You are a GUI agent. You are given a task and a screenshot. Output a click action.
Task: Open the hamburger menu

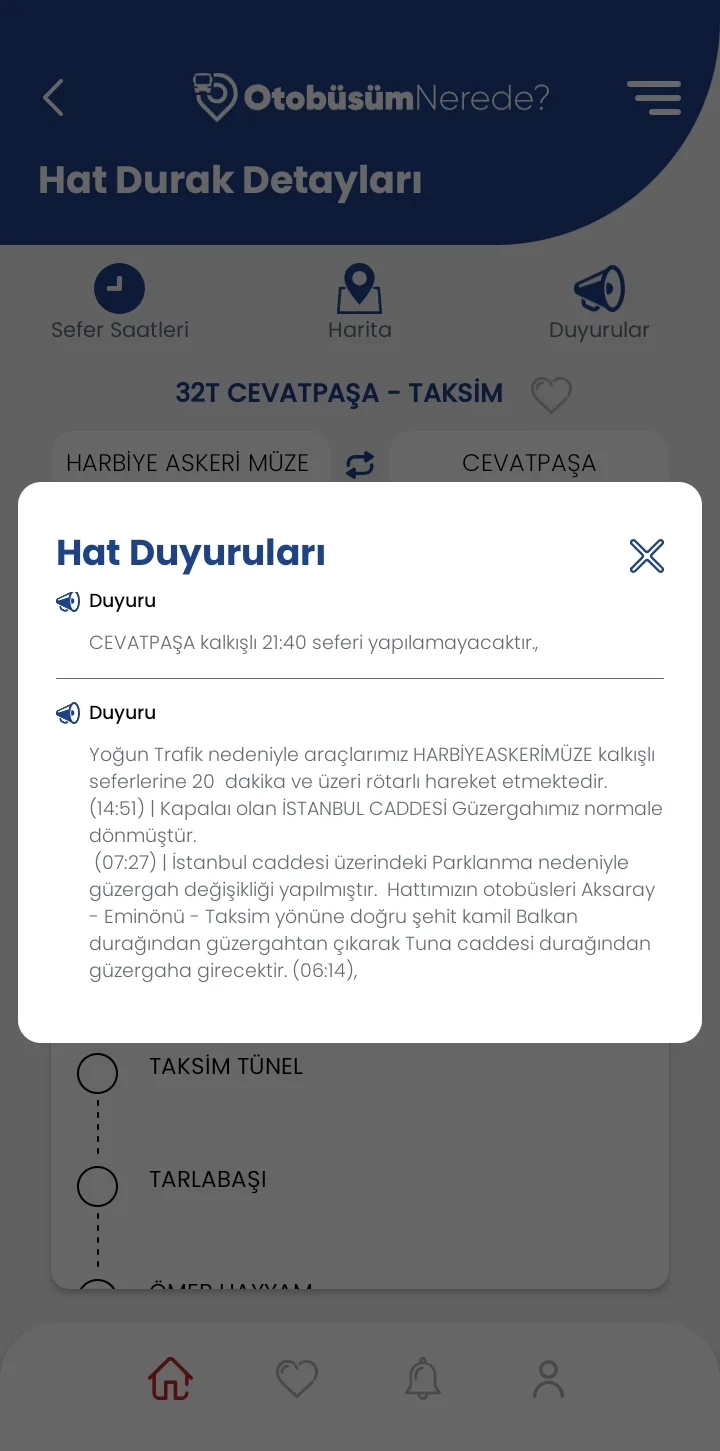tap(654, 98)
